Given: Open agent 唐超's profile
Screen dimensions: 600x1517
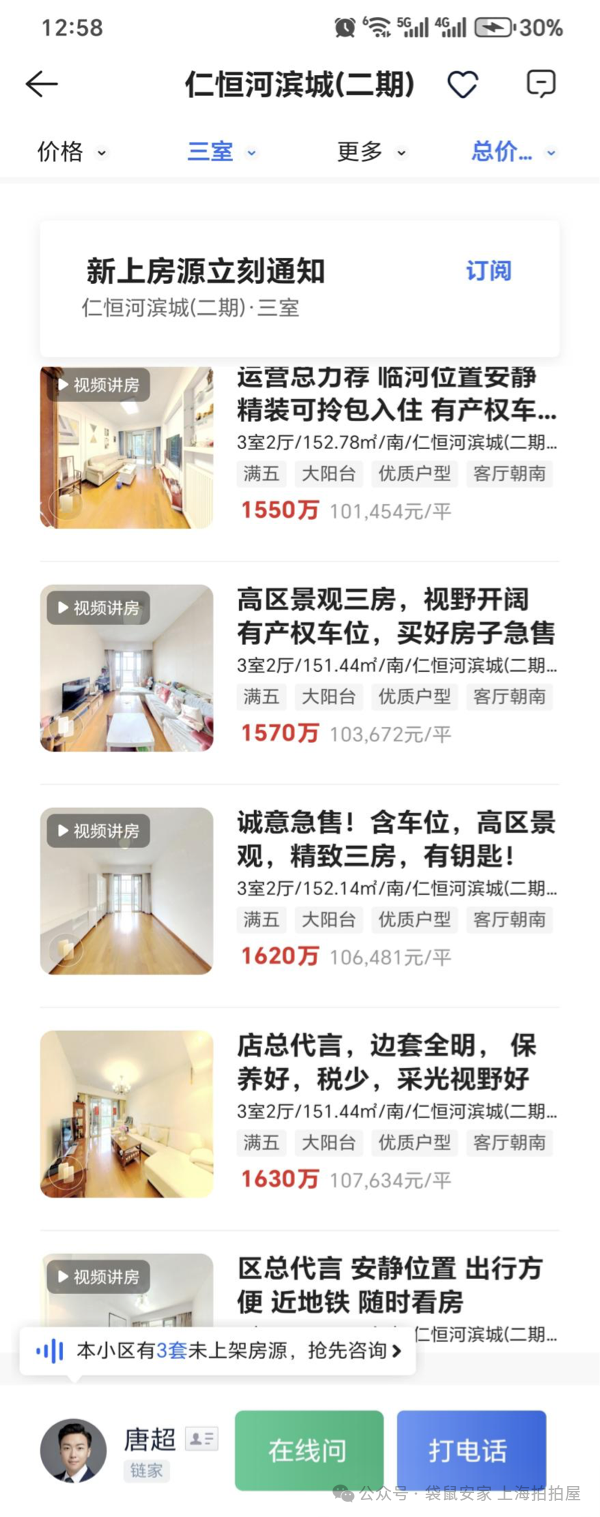Looking at the screenshot, I should coord(75,1450).
